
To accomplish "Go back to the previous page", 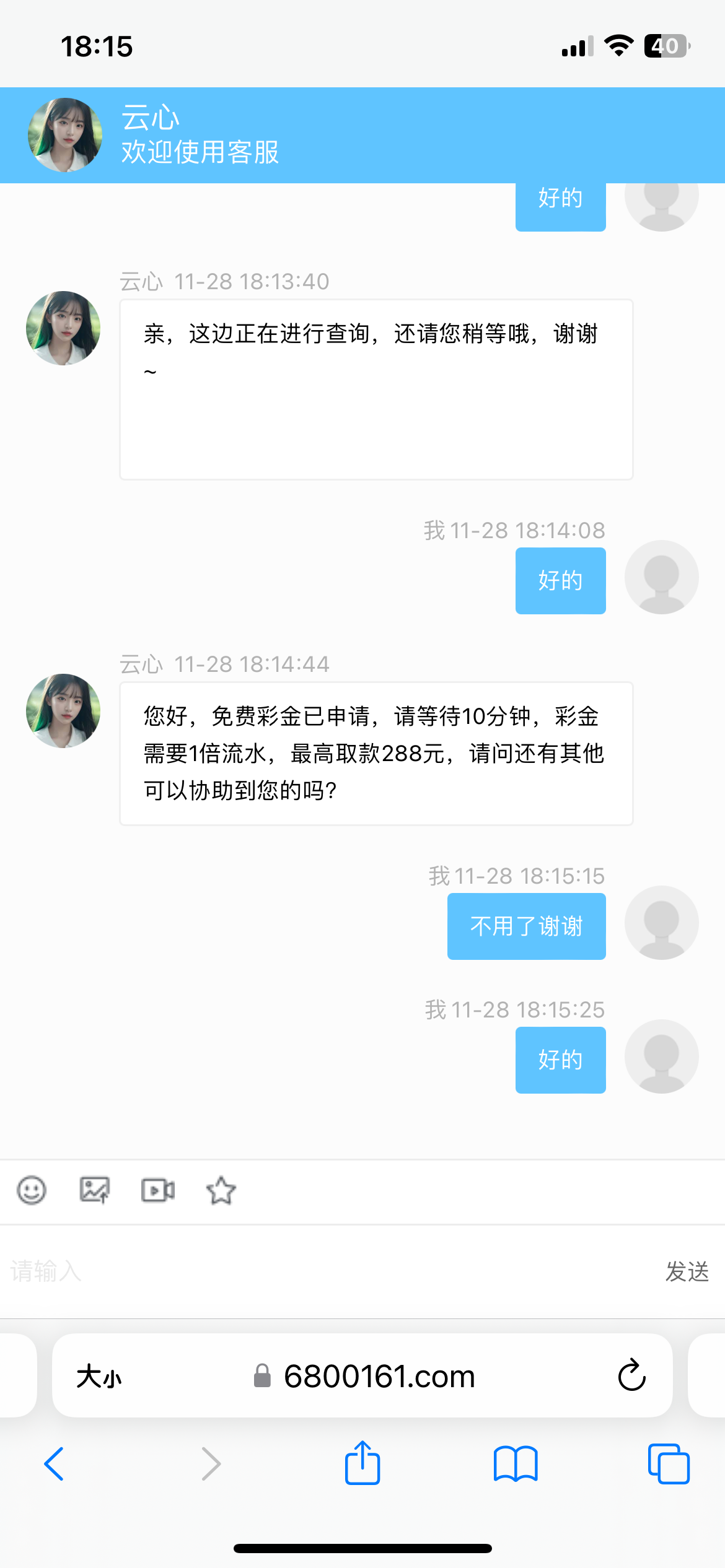I will coord(55,1464).
